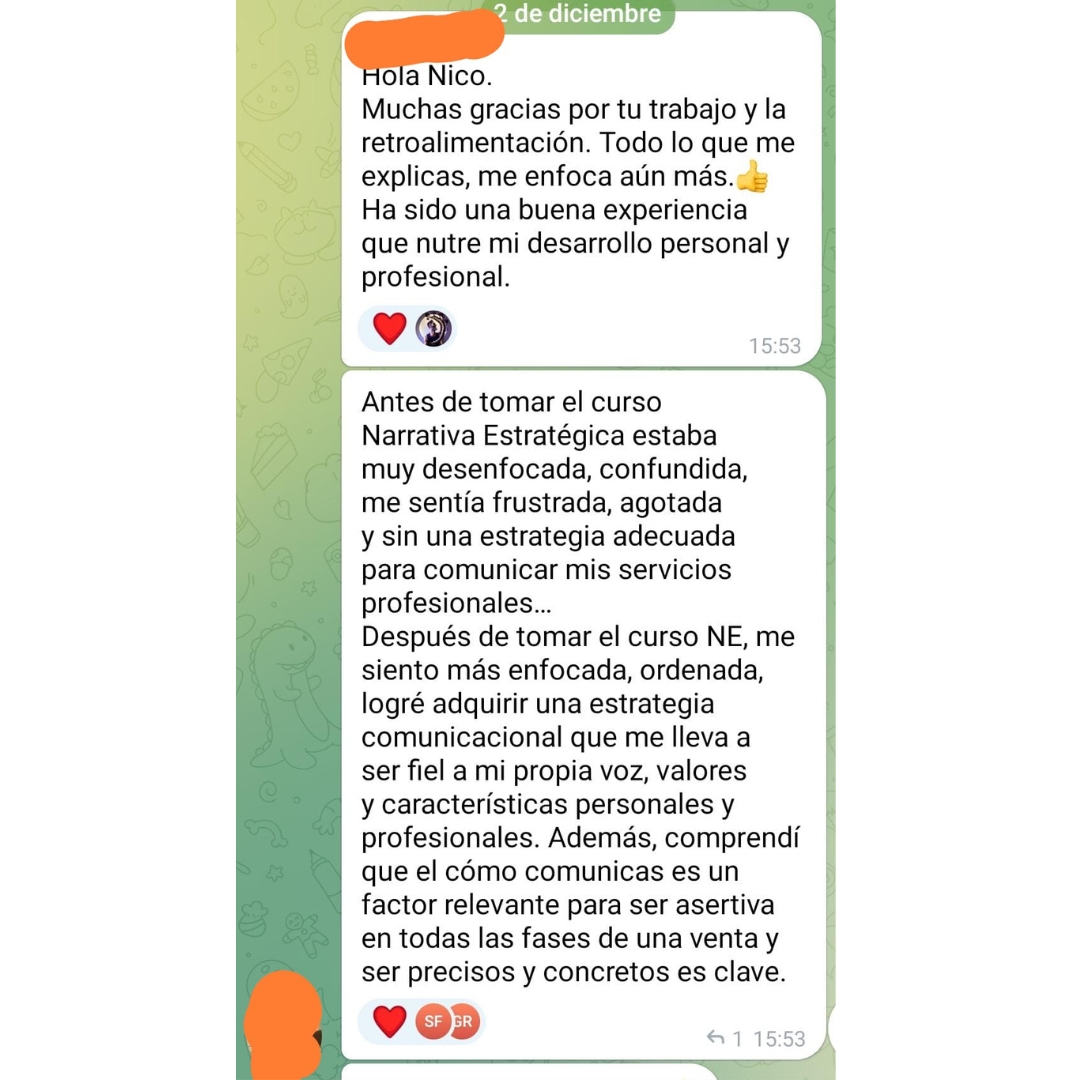
Task: Open the 1 reply thread indicator
Action: click(x=725, y=1039)
